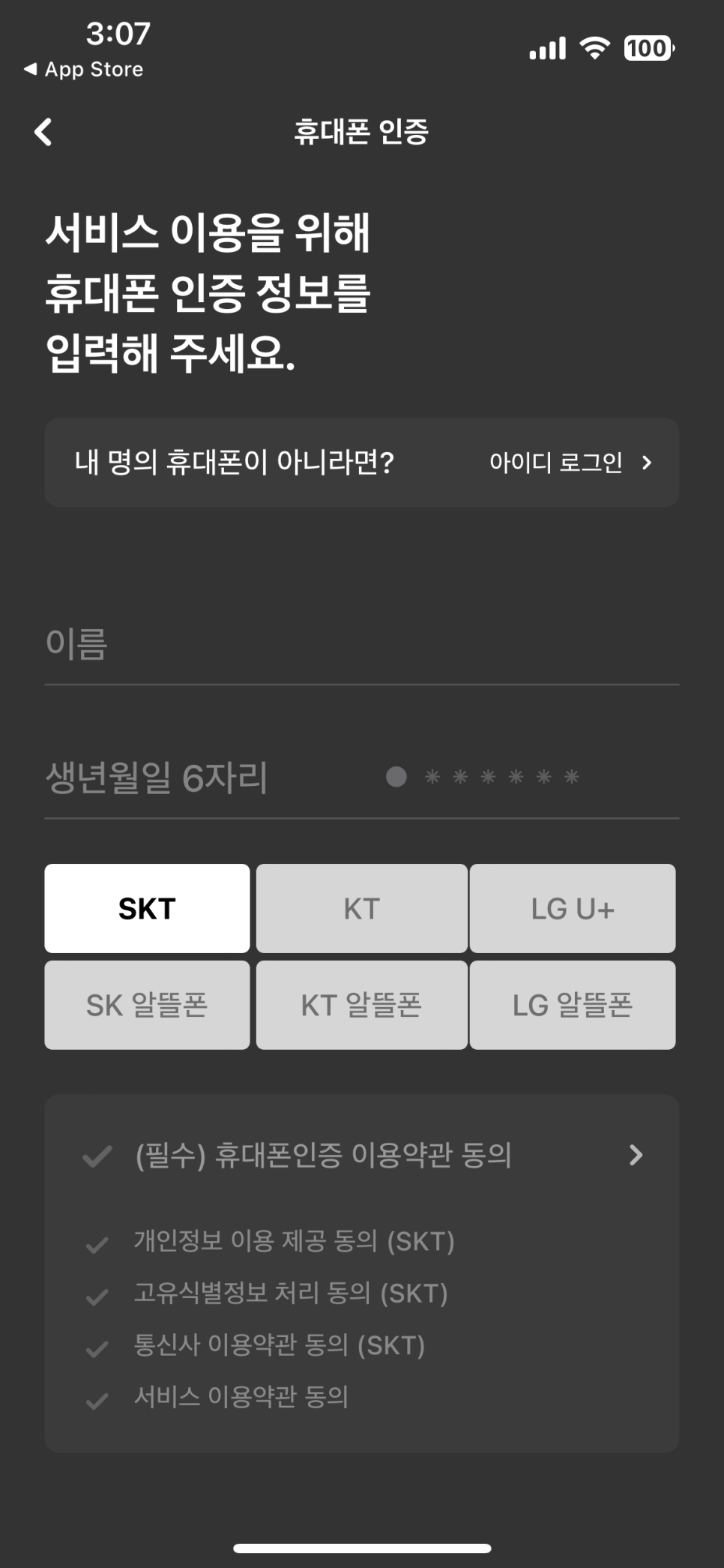Check (필수) 휴대폰인증 이용약관 동의
Image resolution: width=724 pixels, height=1568 pixels.
pos(97,1156)
